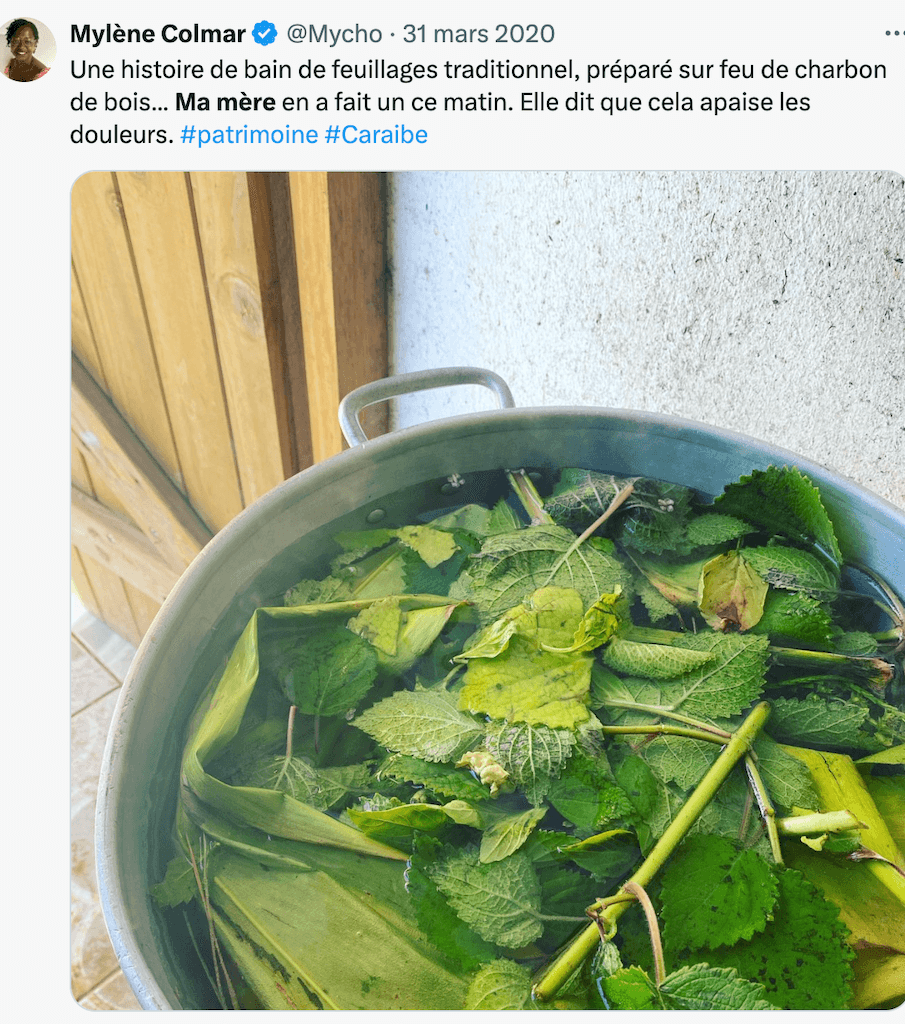
Task: Open the tweet's overflow menu
Action: click(x=893, y=33)
